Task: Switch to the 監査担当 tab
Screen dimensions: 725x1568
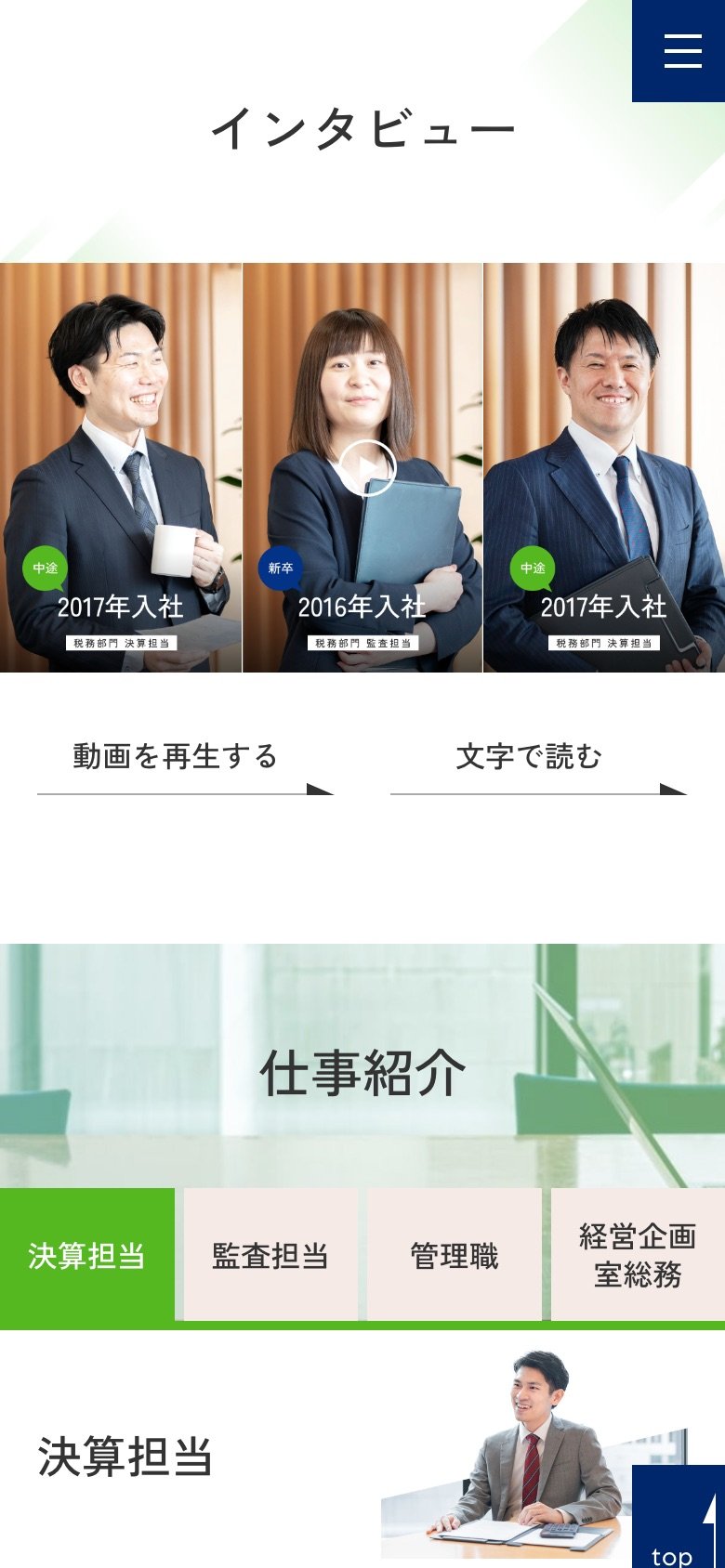Action: tap(270, 1255)
